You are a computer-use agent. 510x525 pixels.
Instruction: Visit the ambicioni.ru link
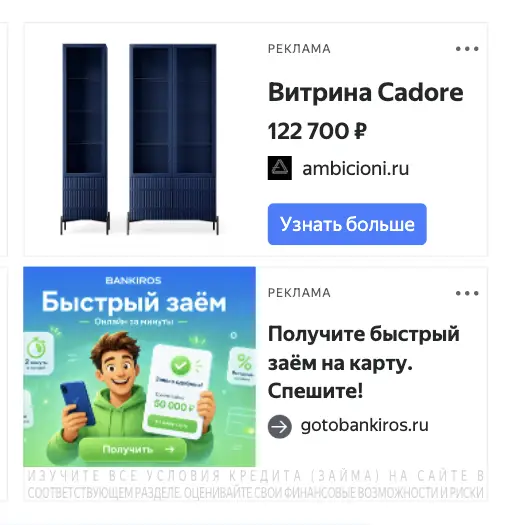355,168
